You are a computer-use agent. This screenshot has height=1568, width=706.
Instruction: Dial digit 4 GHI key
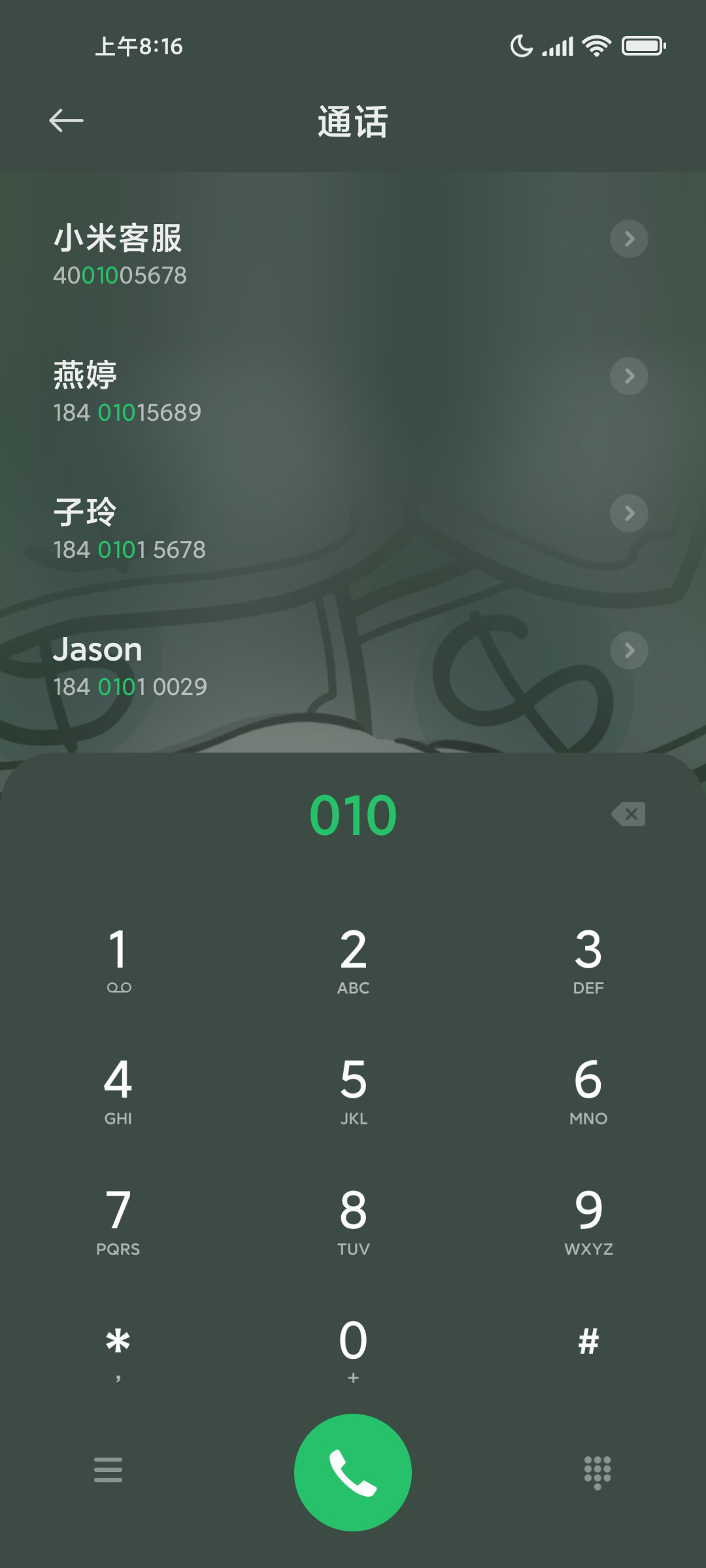[118, 1091]
